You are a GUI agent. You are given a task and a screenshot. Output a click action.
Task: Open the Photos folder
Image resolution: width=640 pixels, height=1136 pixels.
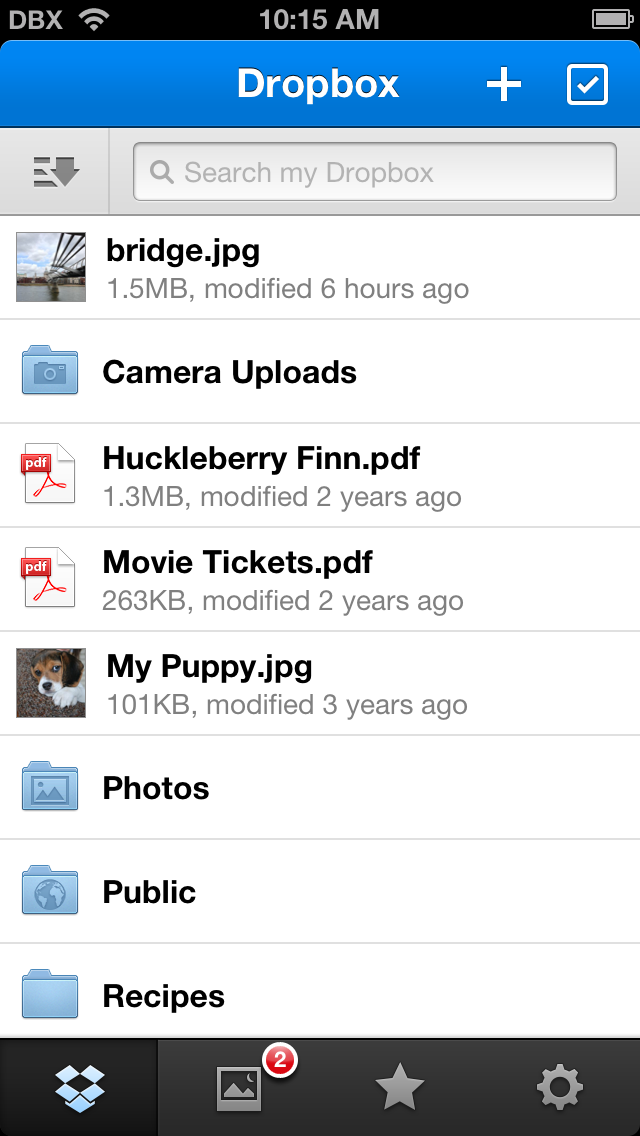(320, 788)
